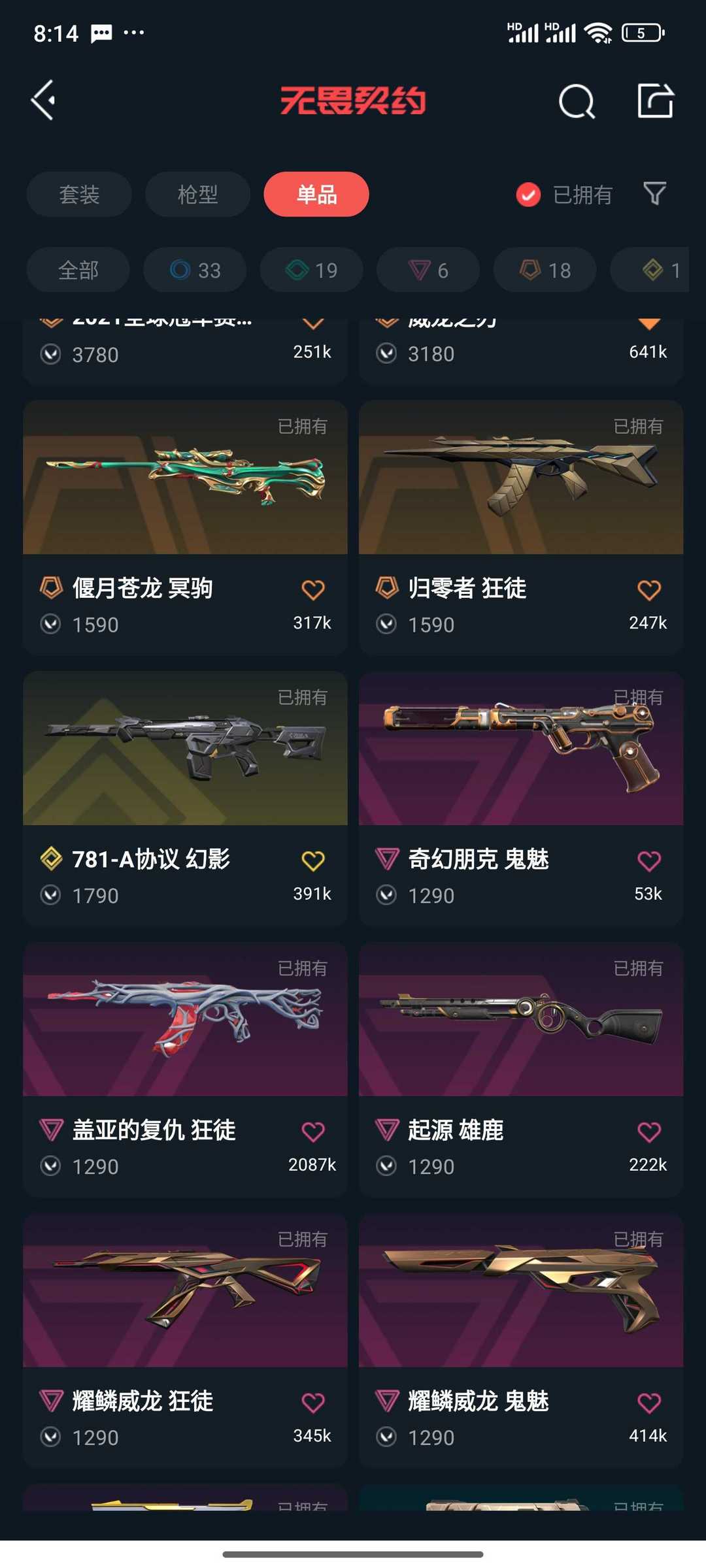Filter by the chip showing 18
706x1568 pixels.
tap(545, 270)
